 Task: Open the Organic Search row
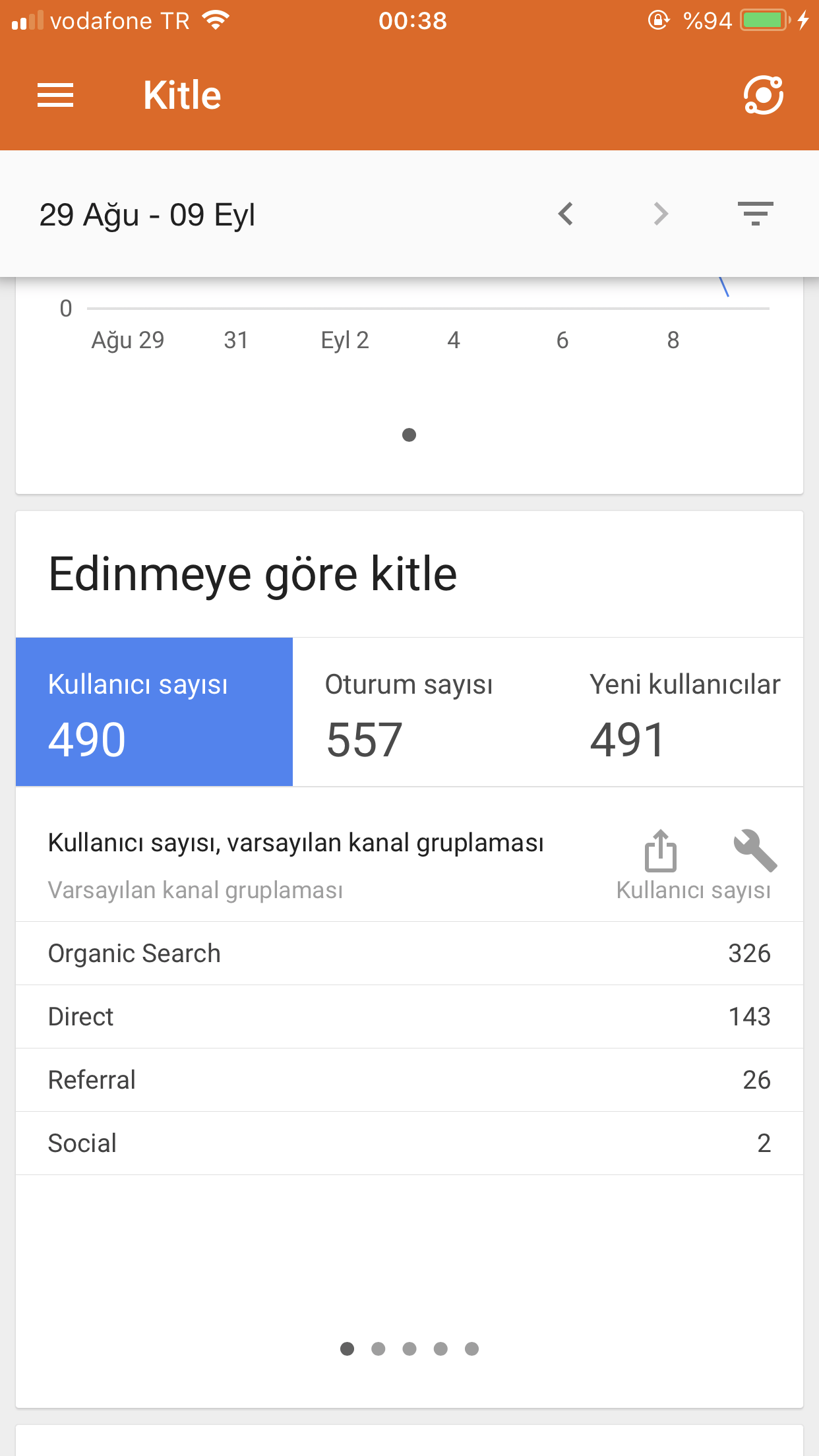point(409,954)
